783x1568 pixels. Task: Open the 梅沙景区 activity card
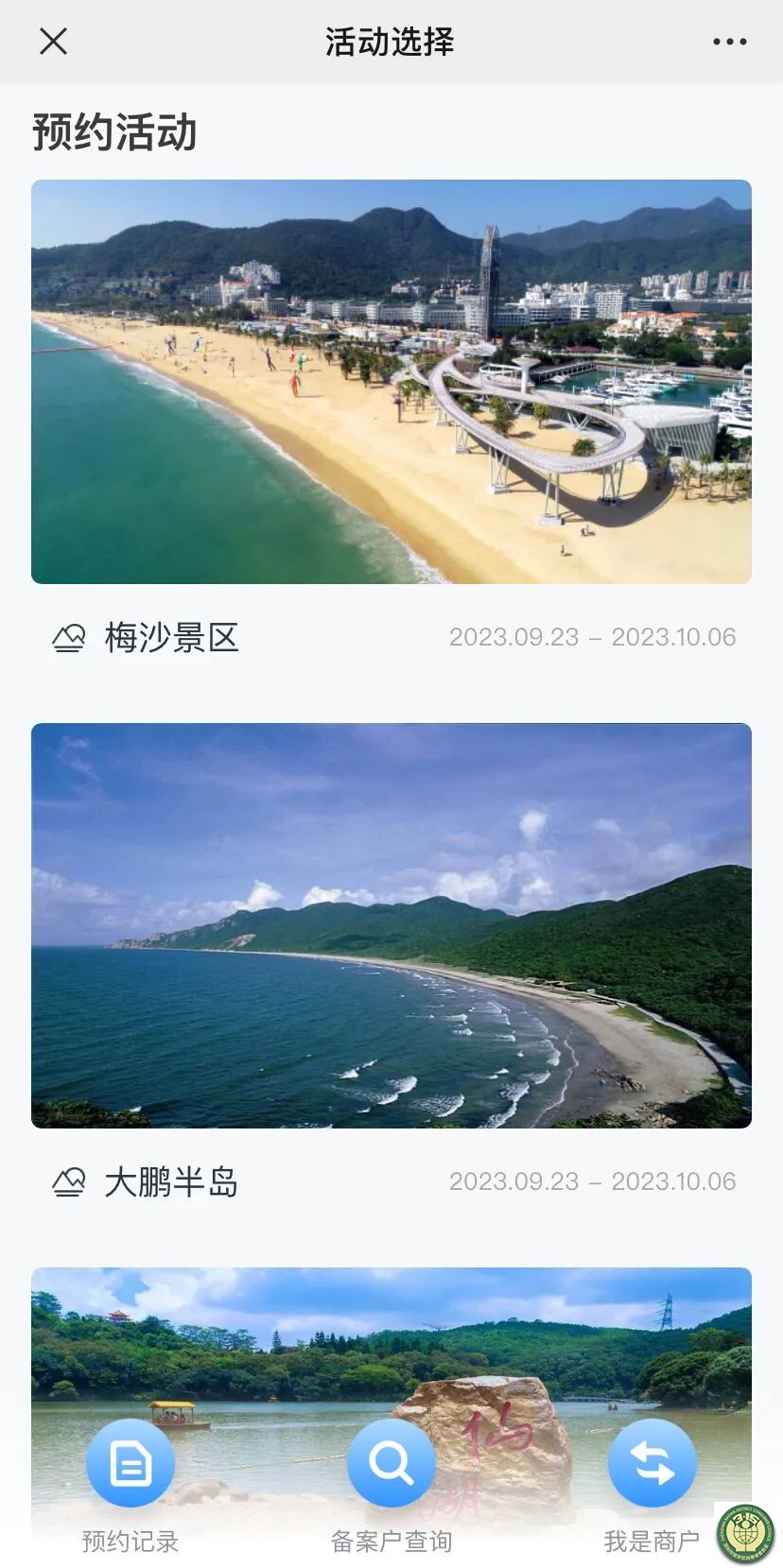pyautogui.click(x=391, y=382)
